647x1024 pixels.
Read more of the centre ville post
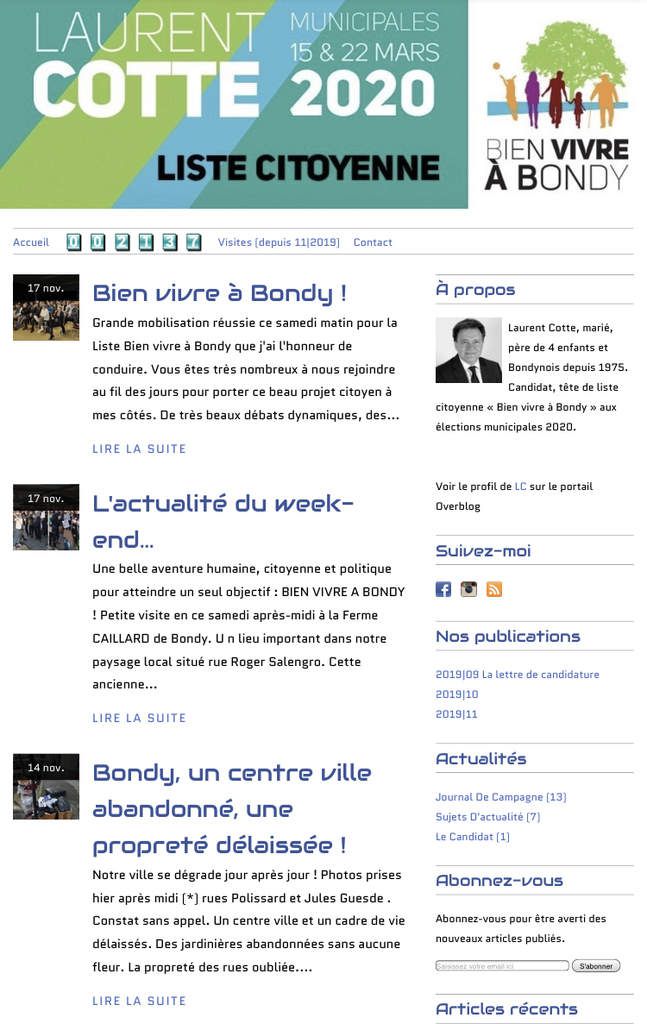coord(139,1001)
